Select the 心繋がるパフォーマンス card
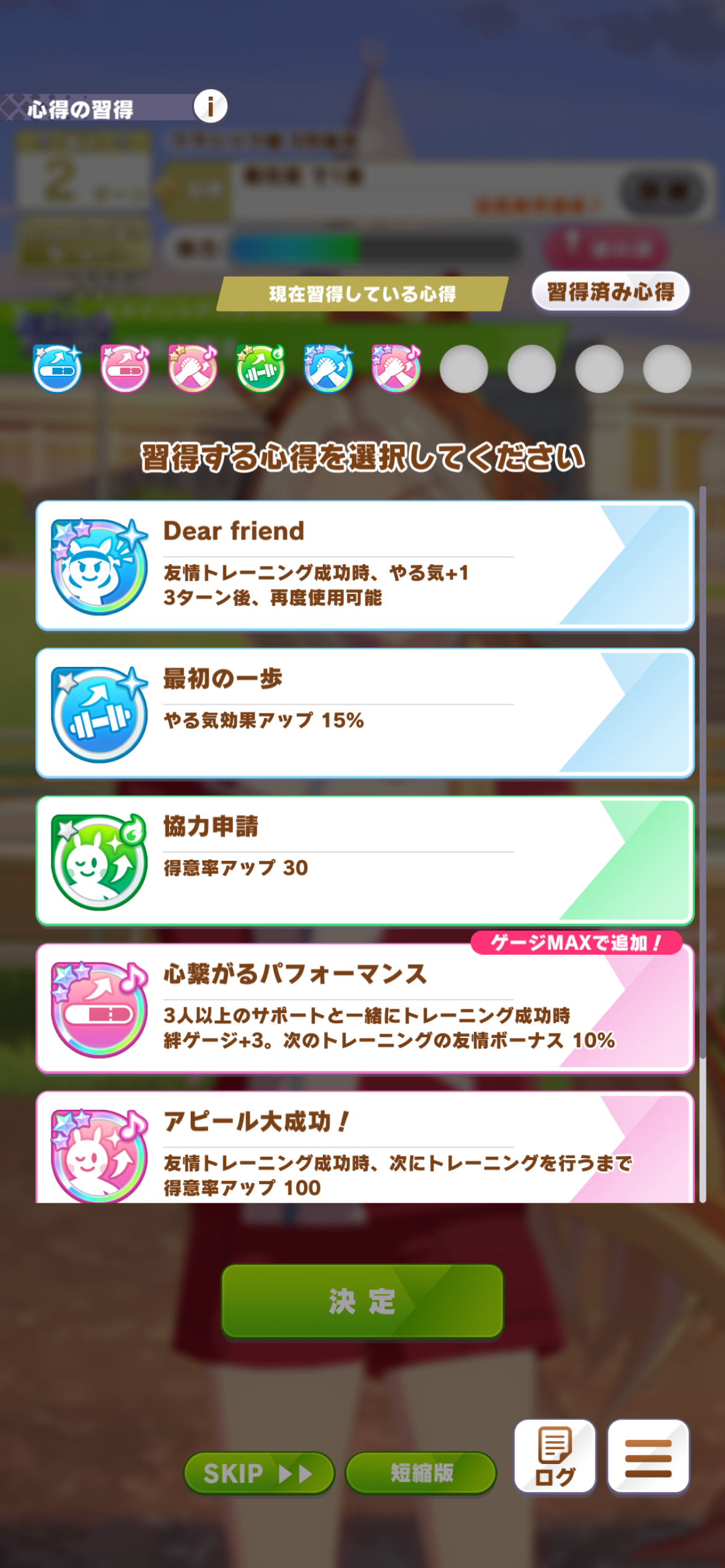Viewport: 725px width, 1568px height. pos(365,1009)
